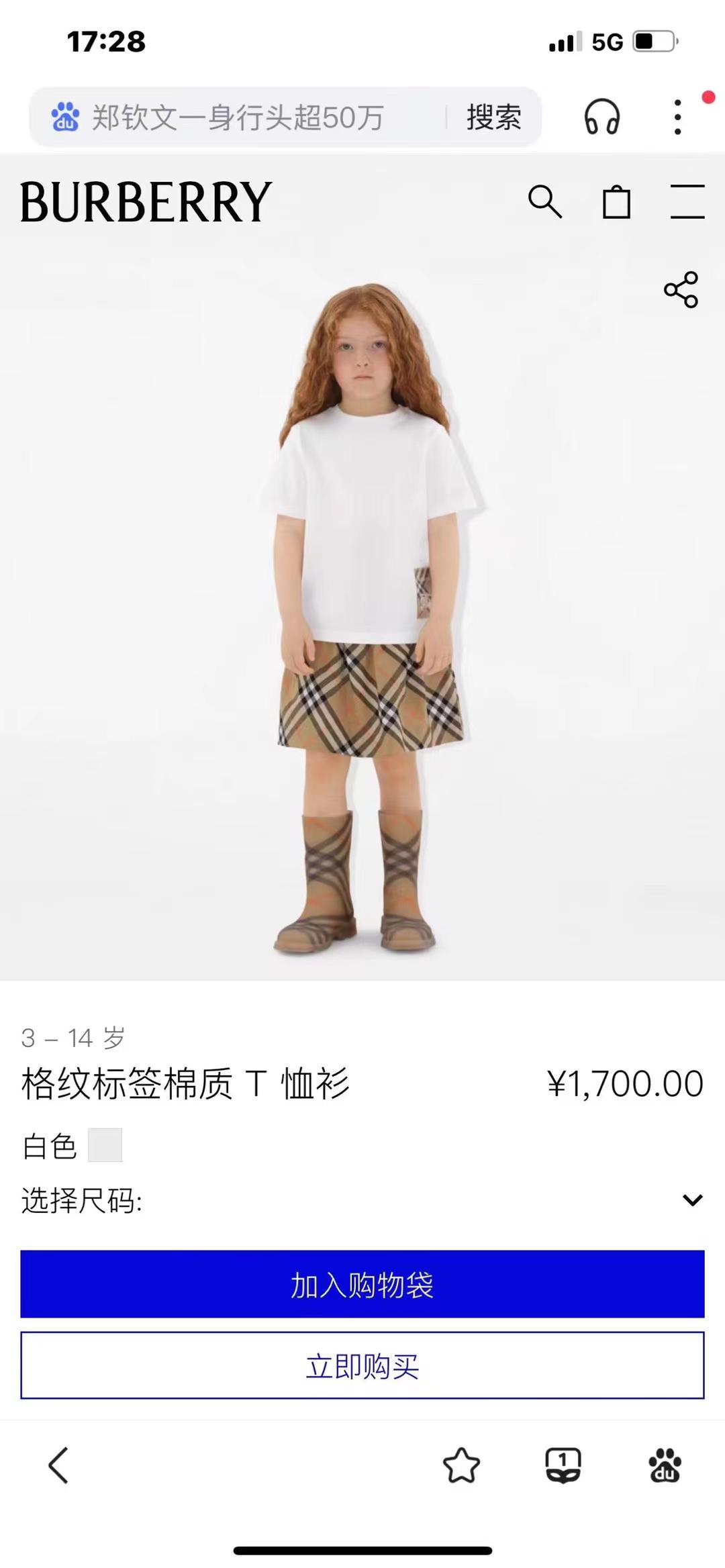The height and width of the screenshot is (1568, 725).
Task: Open the Burberry site search icon
Action: point(544,201)
